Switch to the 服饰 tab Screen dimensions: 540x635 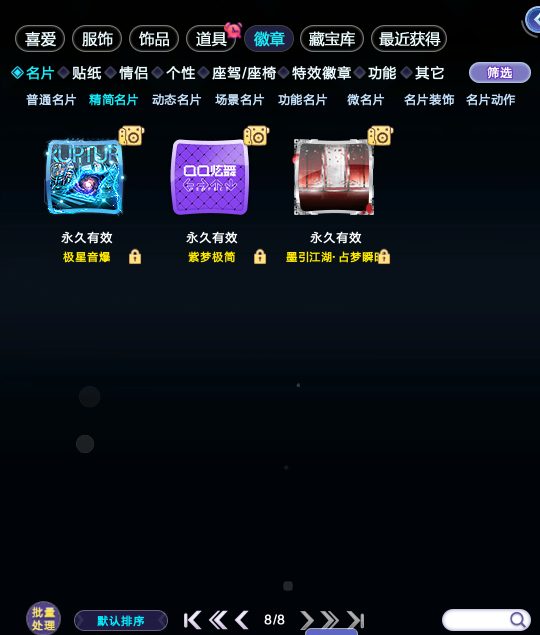click(97, 39)
